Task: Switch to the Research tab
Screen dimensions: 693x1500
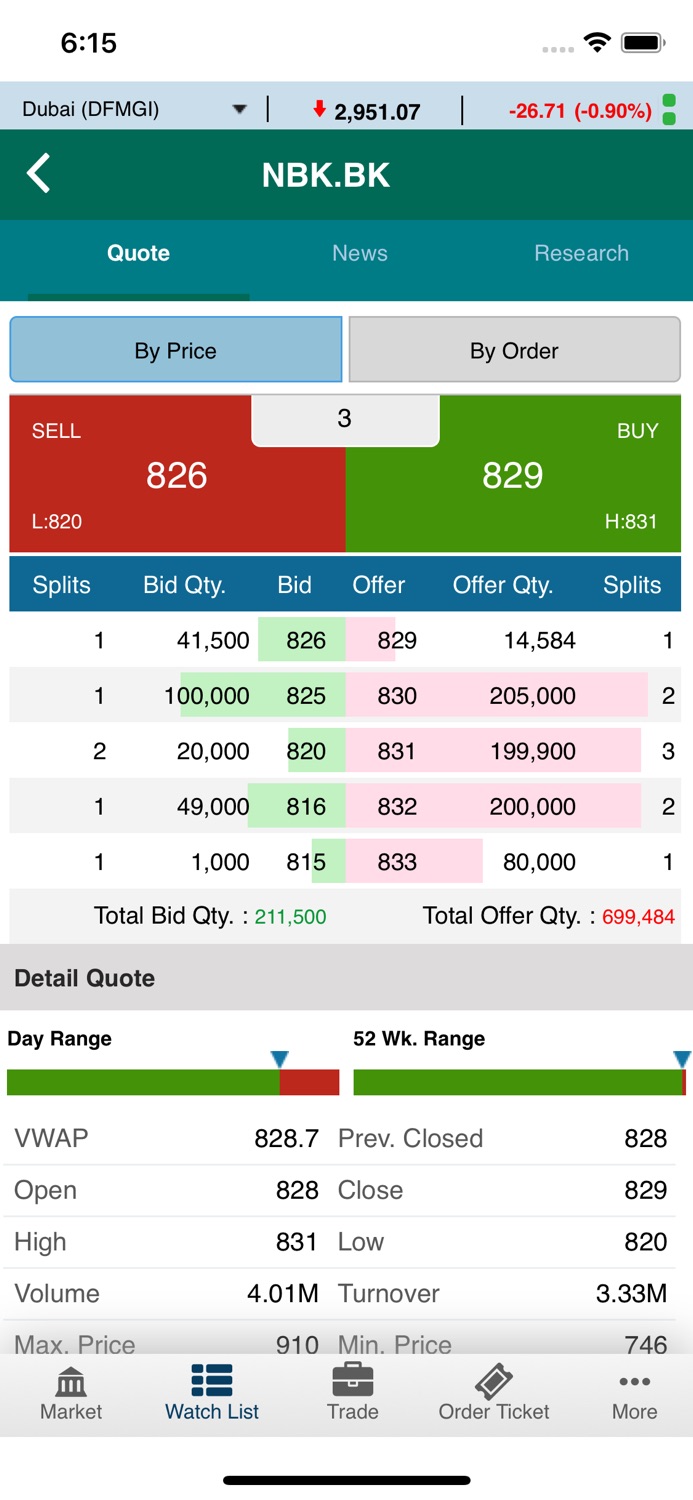Action: tap(581, 253)
